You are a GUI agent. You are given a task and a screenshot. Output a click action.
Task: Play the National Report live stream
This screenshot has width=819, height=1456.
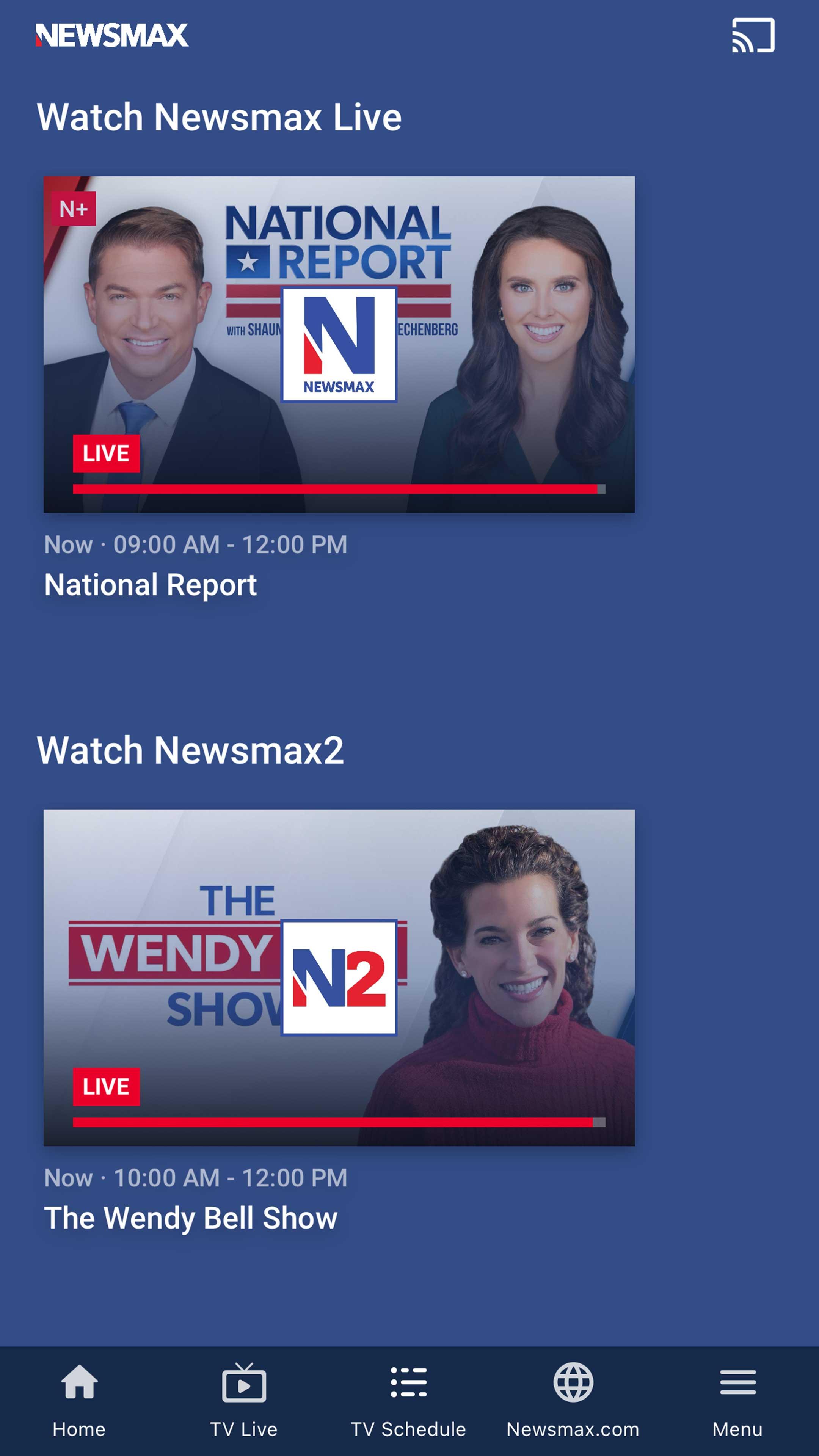[x=339, y=344]
